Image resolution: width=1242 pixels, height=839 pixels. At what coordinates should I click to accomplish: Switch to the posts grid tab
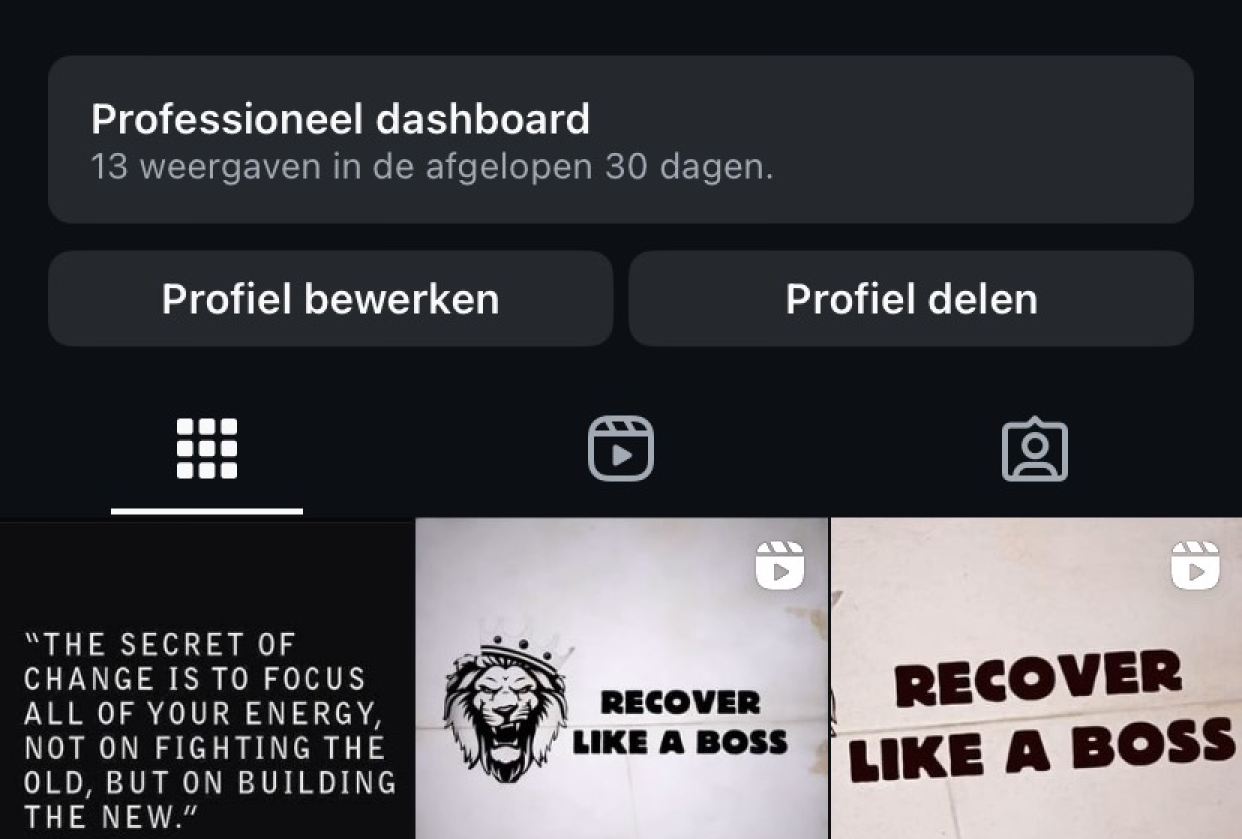click(x=207, y=449)
